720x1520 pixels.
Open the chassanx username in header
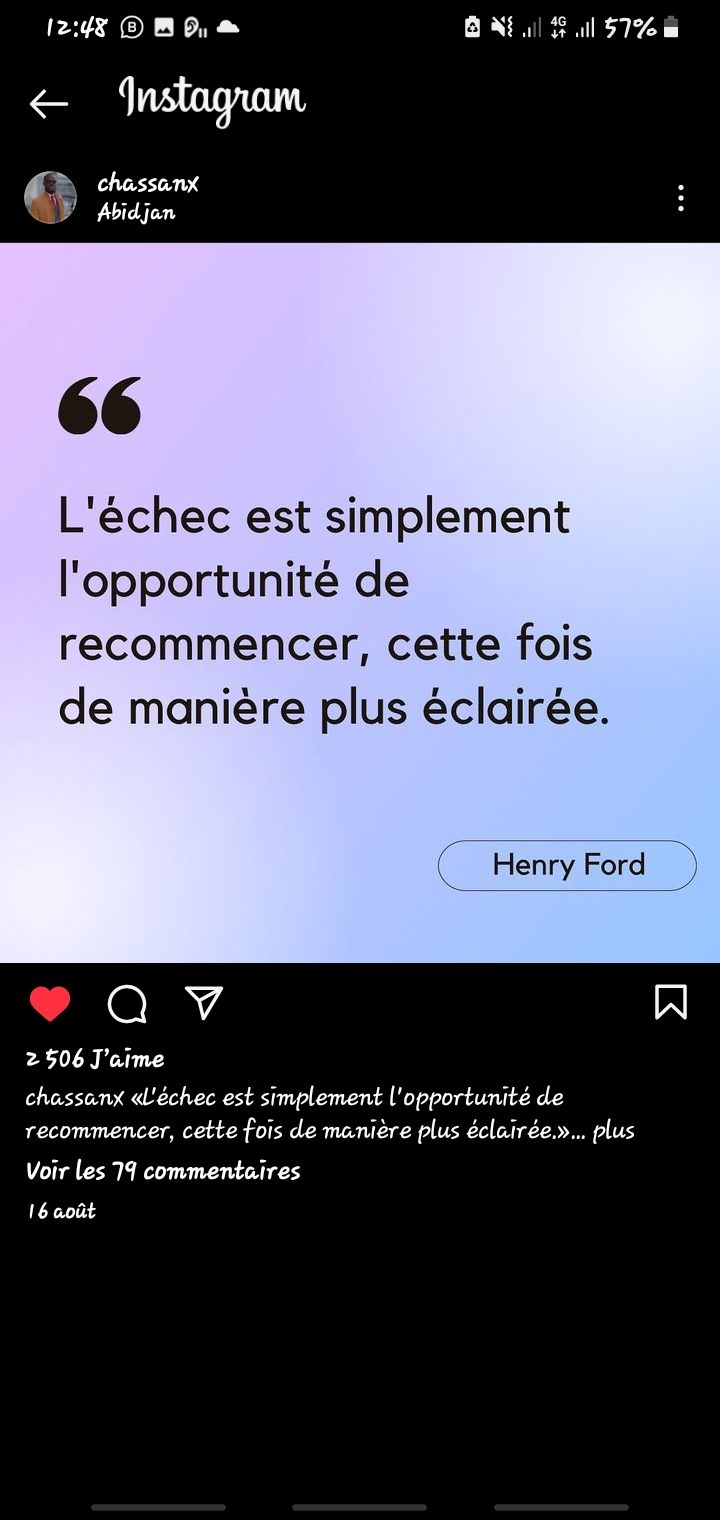(x=148, y=184)
